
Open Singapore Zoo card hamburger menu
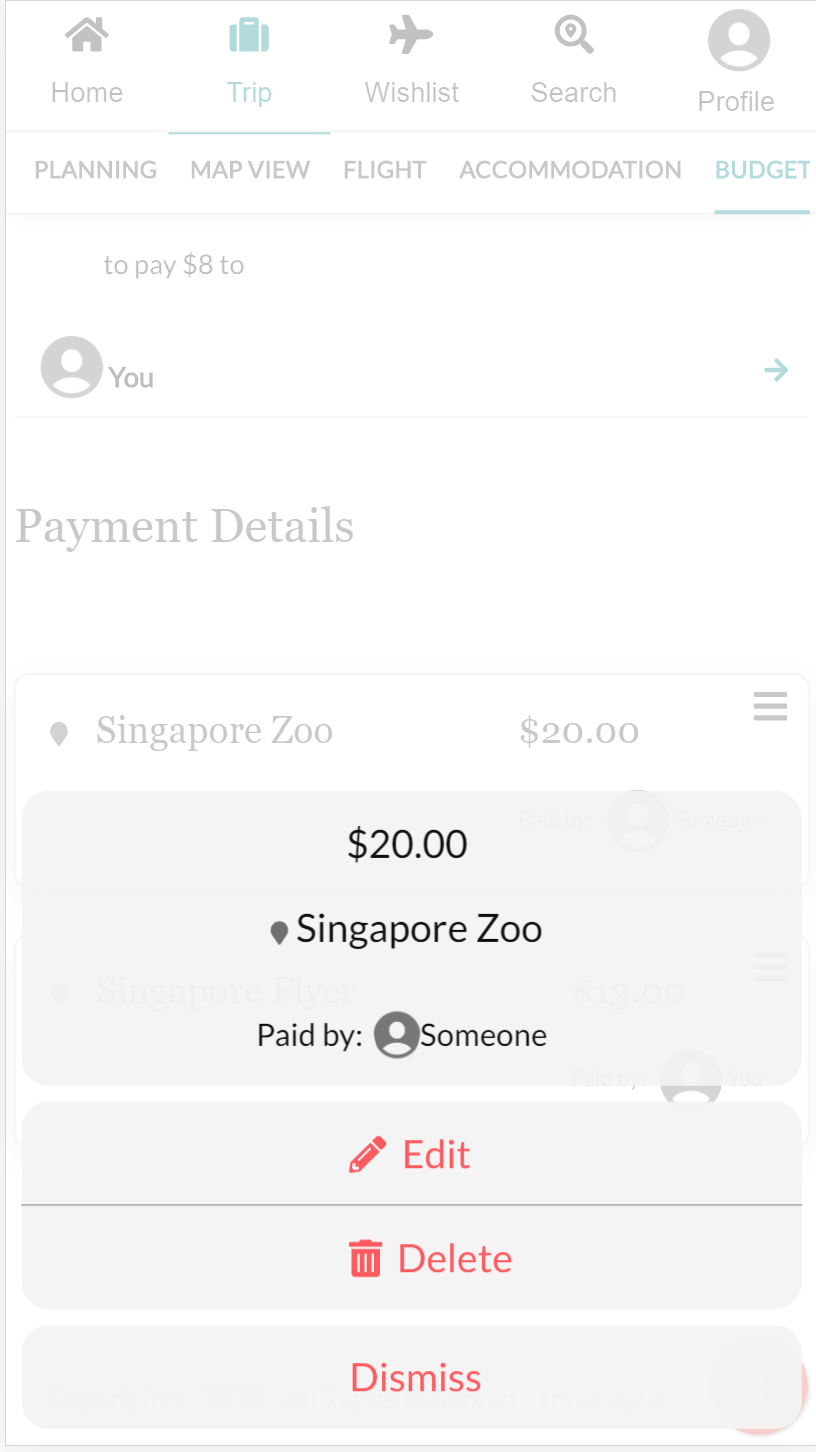[770, 707]
